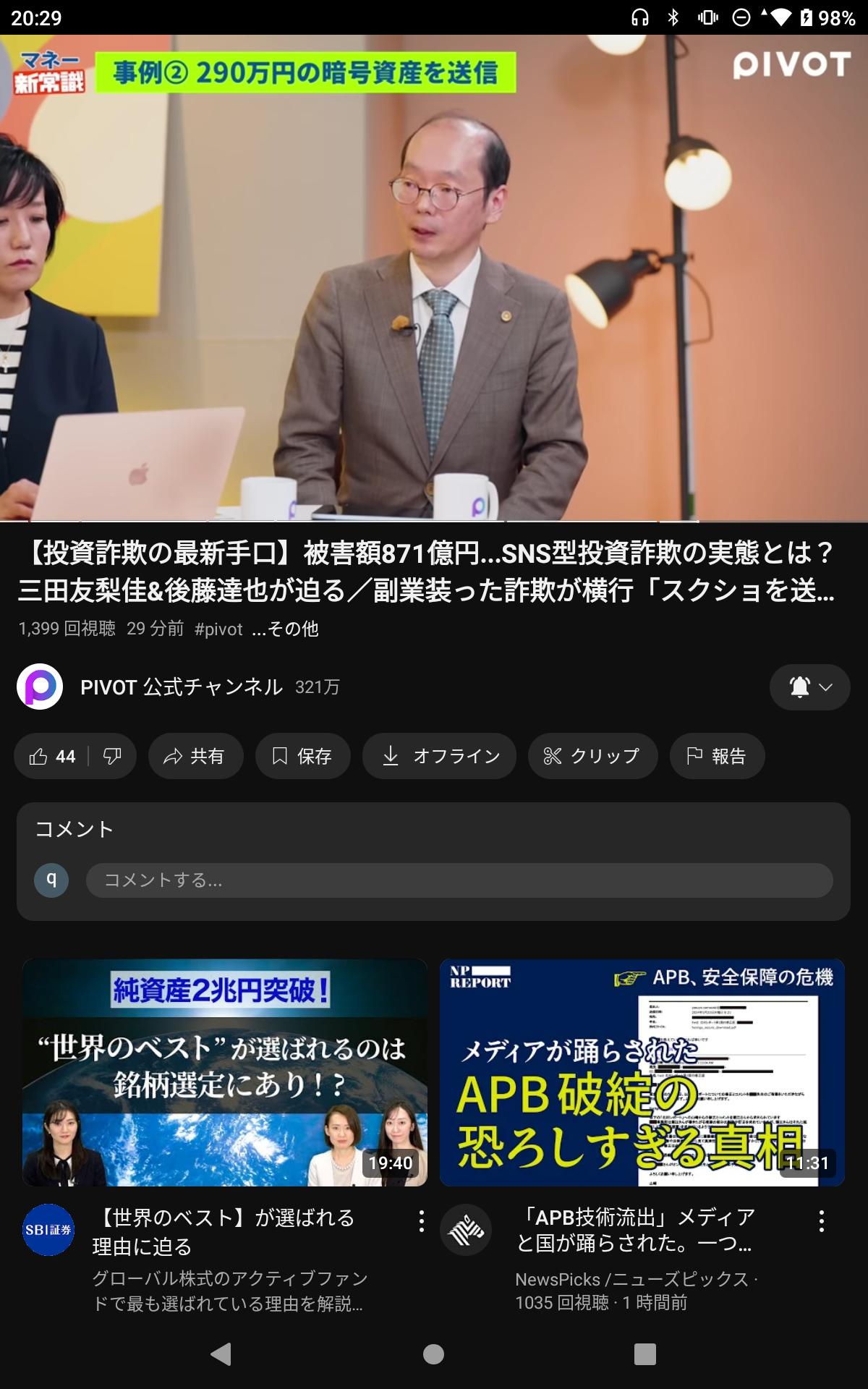The width and height of the screenshot is (868, 1389).
Task: Open PIVOT 公式チャンネル channel page
Action: pos(181,687)
